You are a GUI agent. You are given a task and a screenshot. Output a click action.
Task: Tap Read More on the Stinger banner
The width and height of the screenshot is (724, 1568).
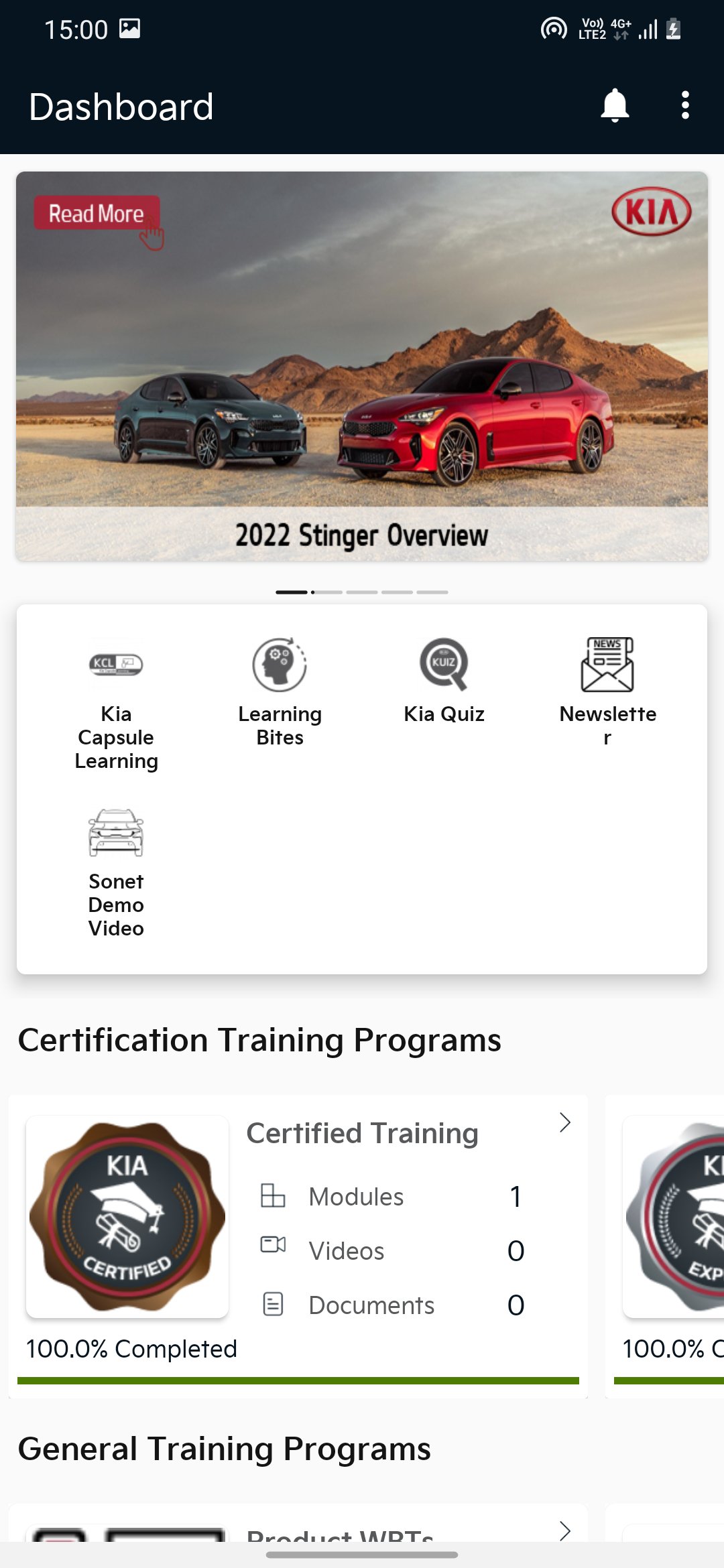click(97, 214)
